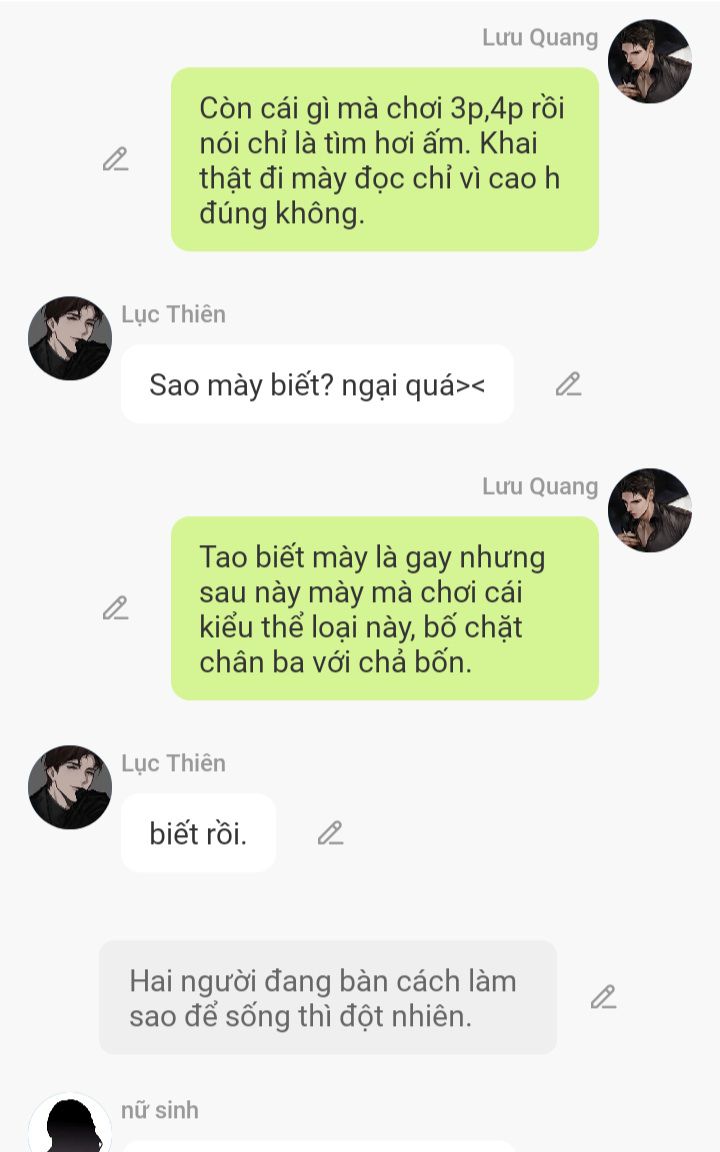Edit Lưu Quang's message starting "Còn cái gì"

click(x=116, y=159)
